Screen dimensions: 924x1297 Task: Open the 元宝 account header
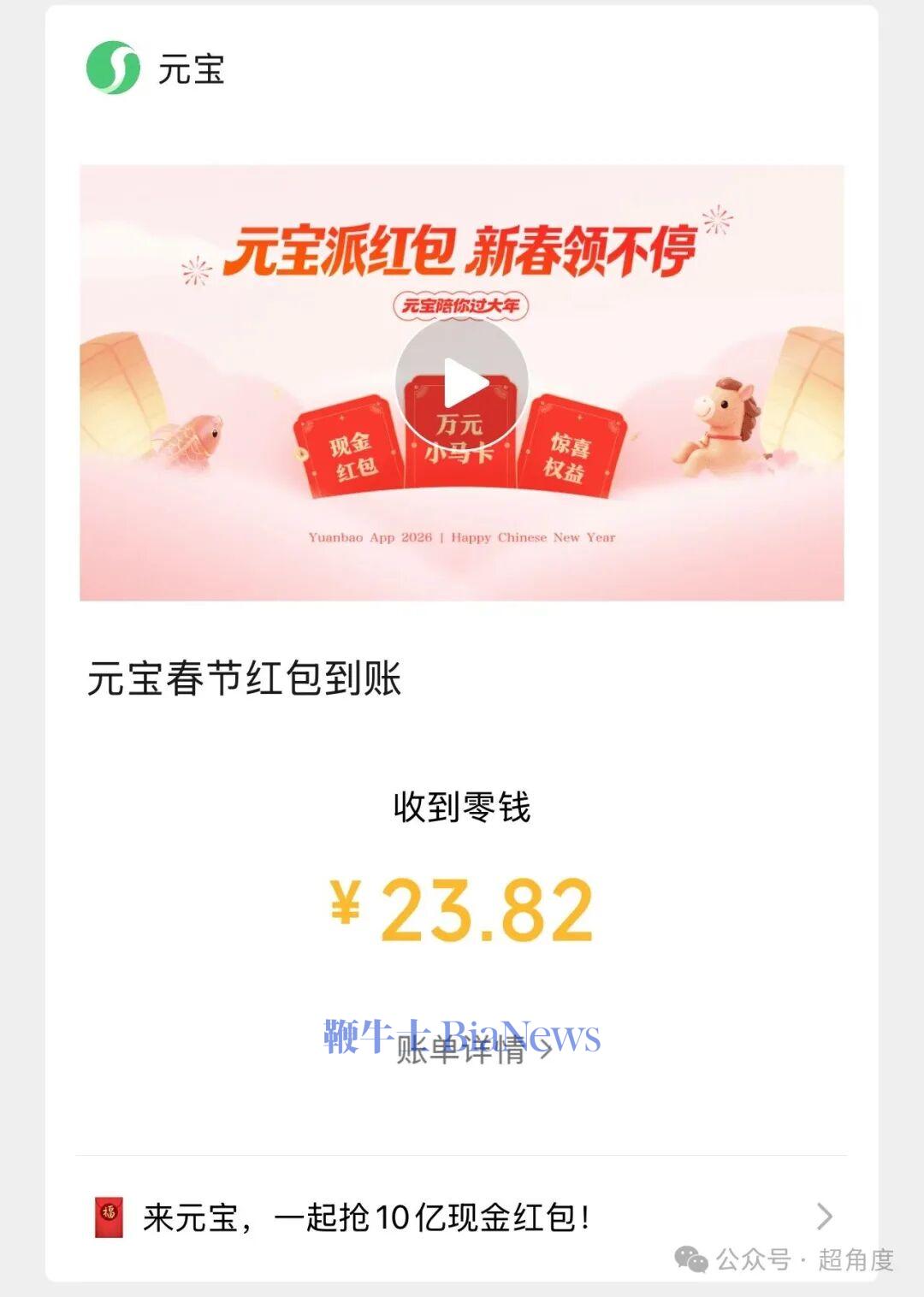pyautogui.click(x=156, y=68)
